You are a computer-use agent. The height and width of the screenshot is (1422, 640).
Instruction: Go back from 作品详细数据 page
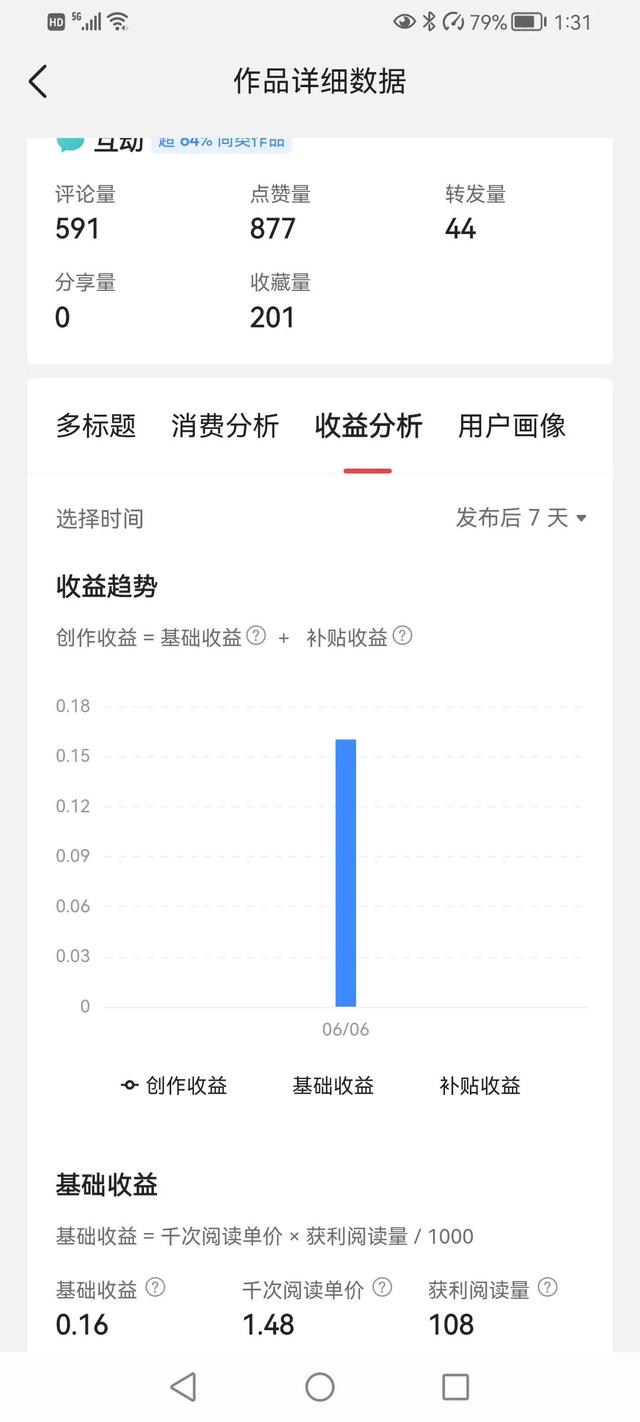[38, 81]
